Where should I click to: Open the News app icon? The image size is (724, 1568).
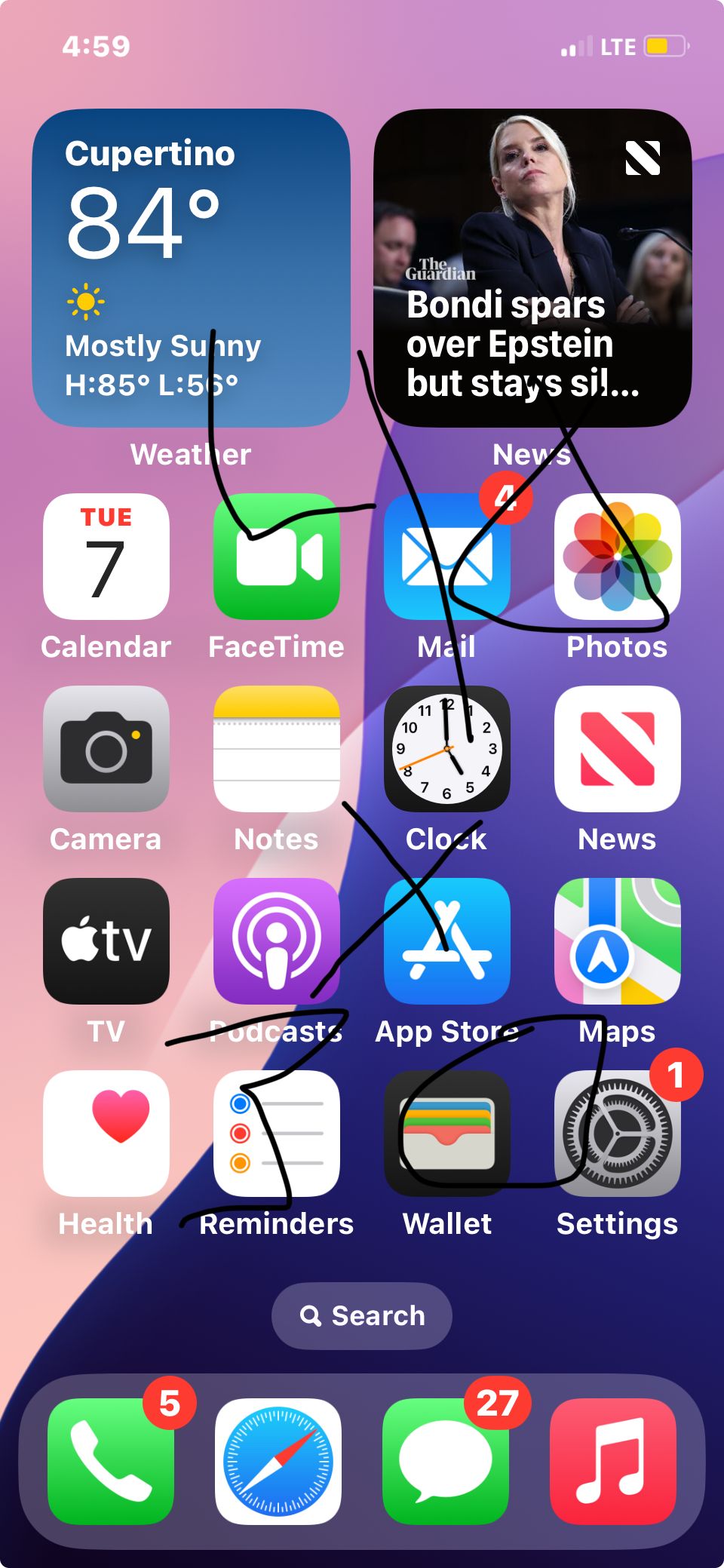pyautogui.click(x=617, y=749)
